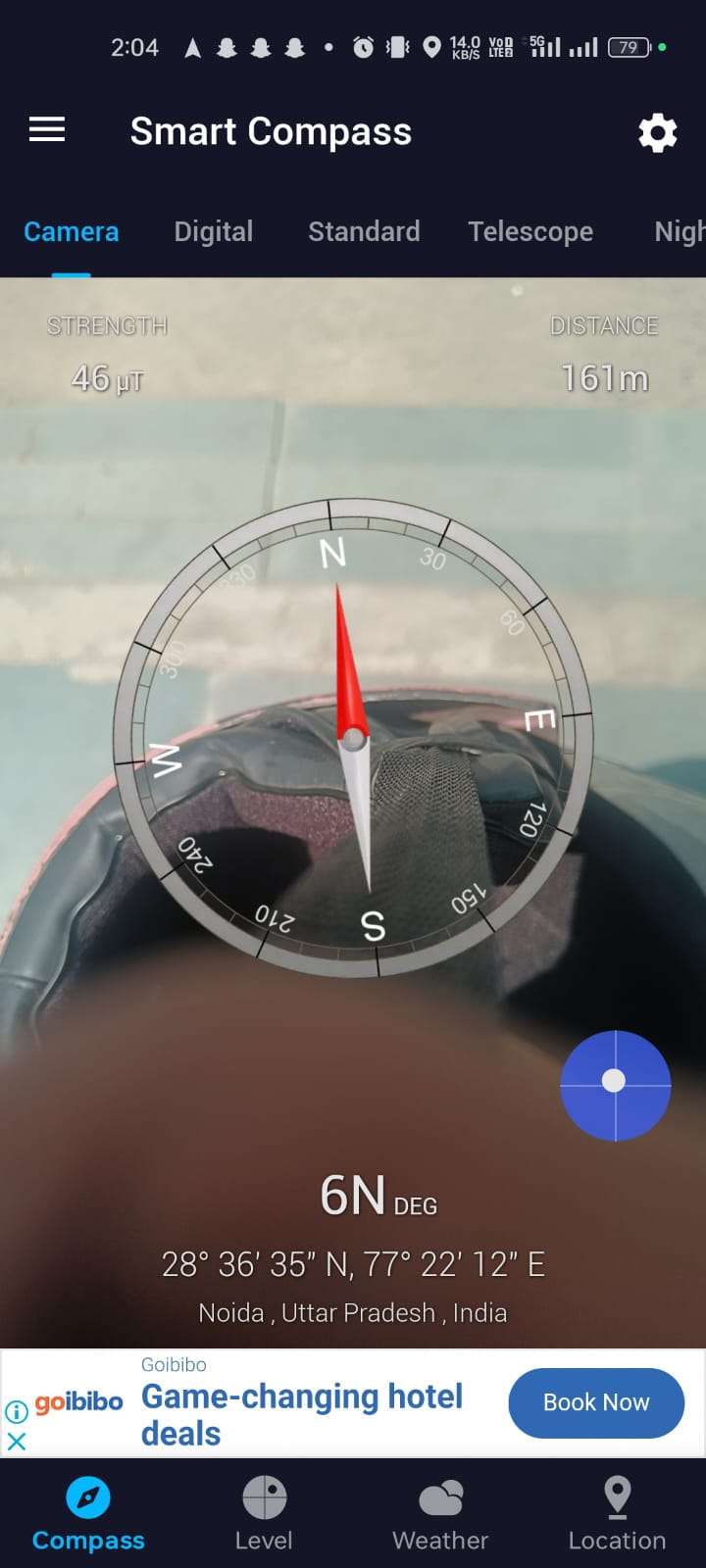
Task: Switch to the Night tab
Action: point(680,231)
